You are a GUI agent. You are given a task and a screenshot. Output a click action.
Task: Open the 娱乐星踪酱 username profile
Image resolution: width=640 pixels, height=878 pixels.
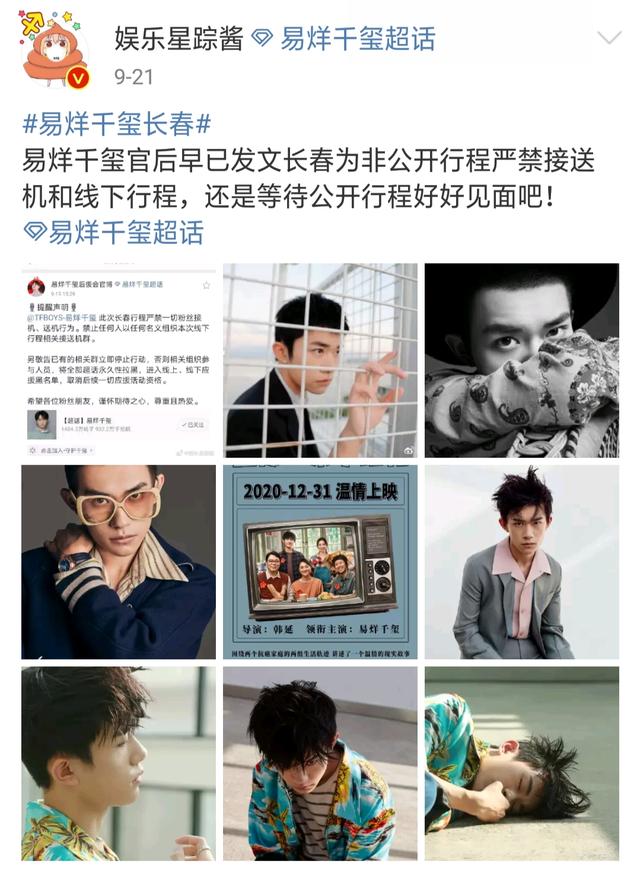178,38
